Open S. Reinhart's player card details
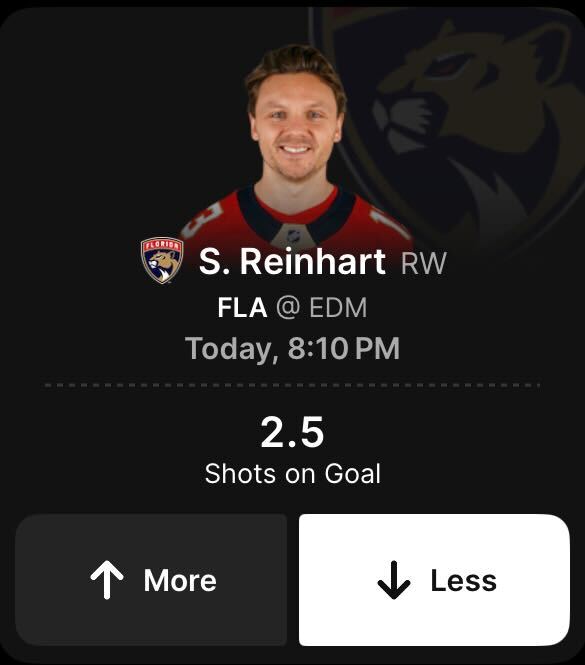Screen dimensions: 585x665 (292, 262)
